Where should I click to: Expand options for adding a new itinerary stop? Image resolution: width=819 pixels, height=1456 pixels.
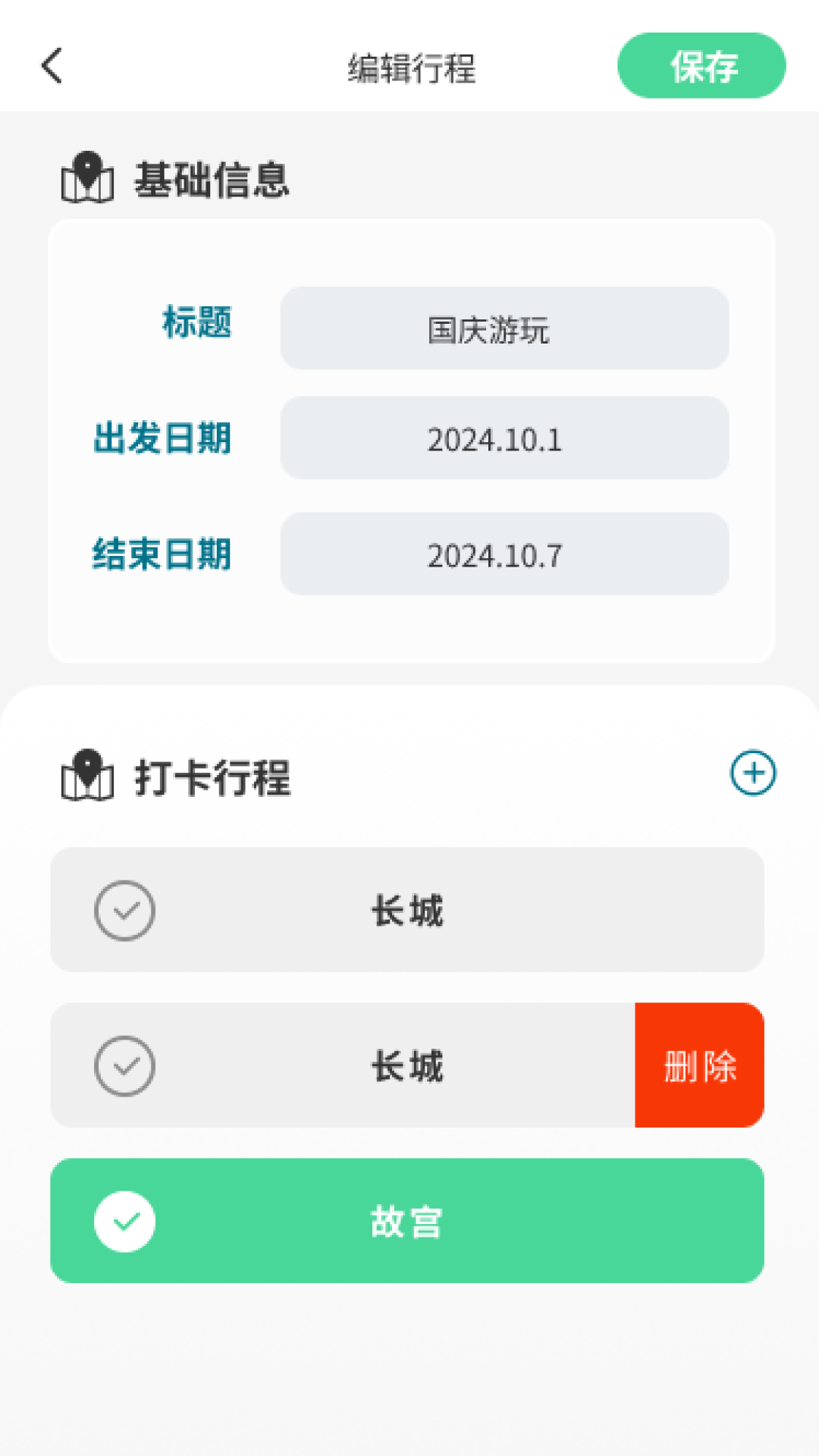(x=753, y=773)
